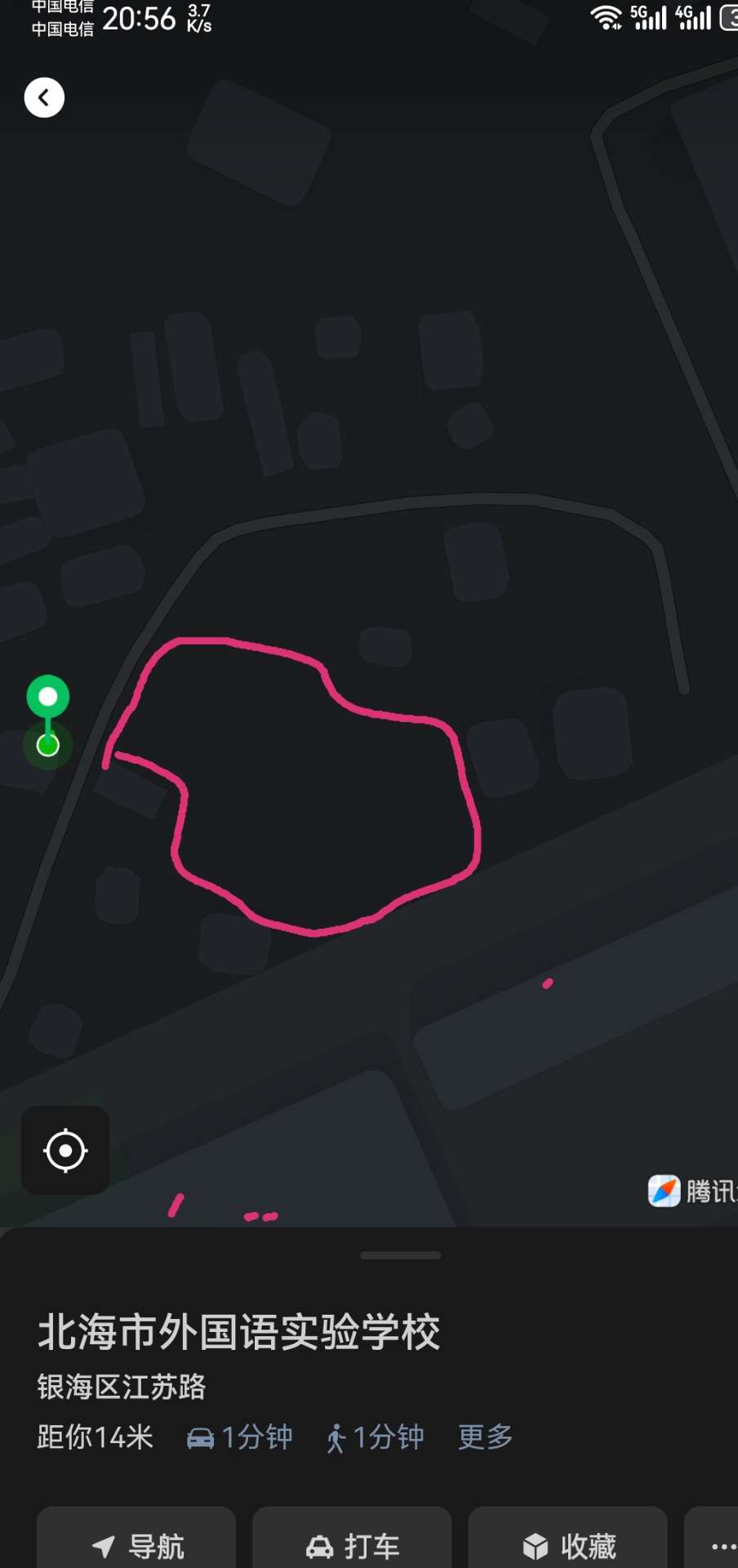
Task: Recenter map on my location
Action: pyautogui.click(x=65, y=1151)
